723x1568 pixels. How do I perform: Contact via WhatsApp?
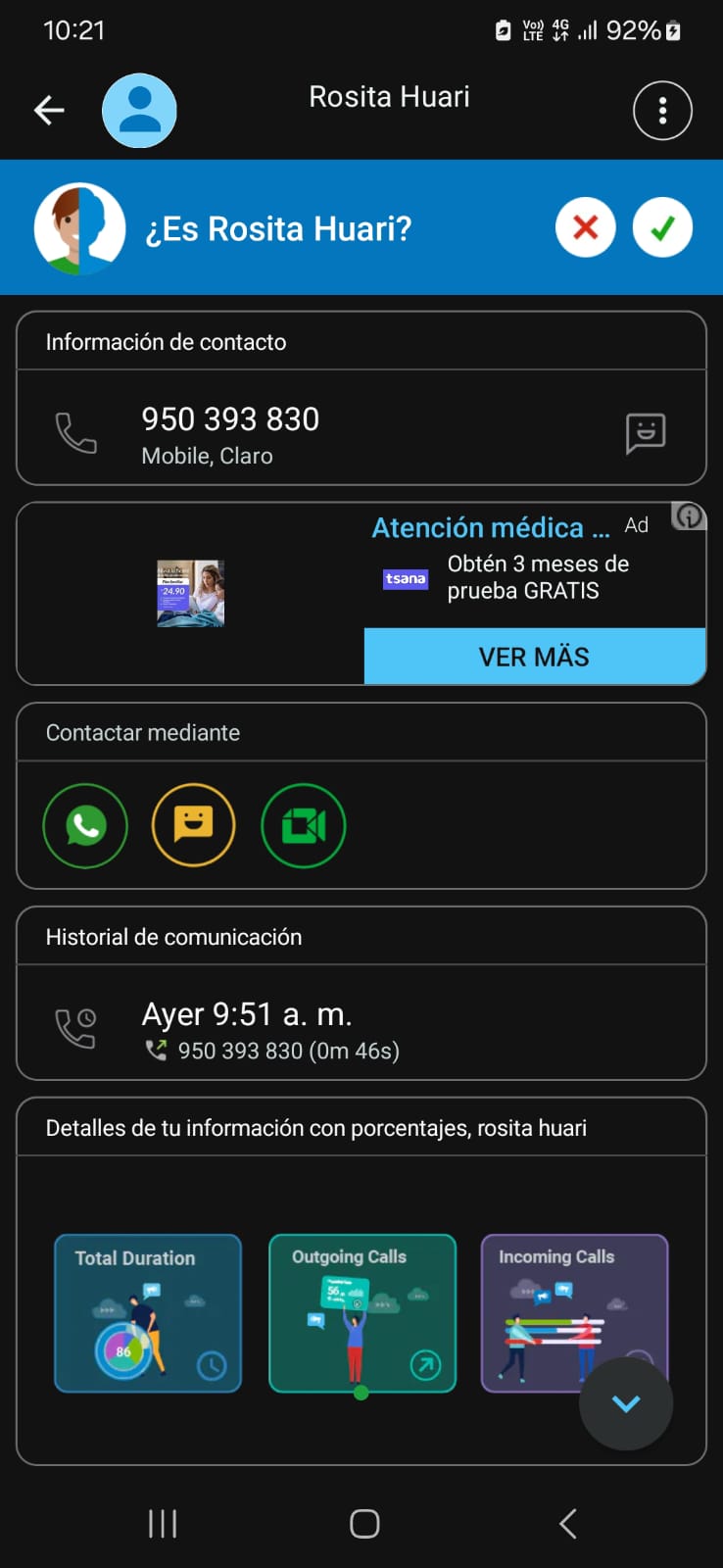pos(86,826)
